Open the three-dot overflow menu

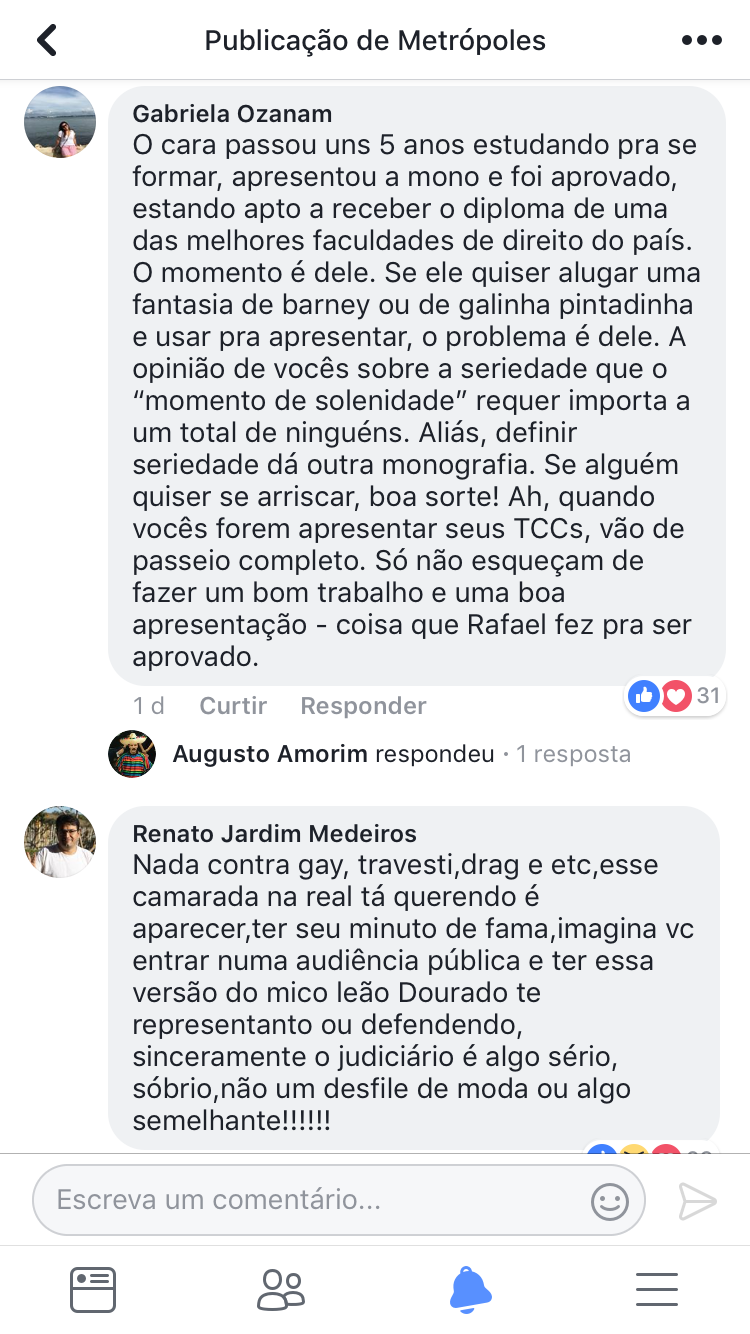[701, 40]
